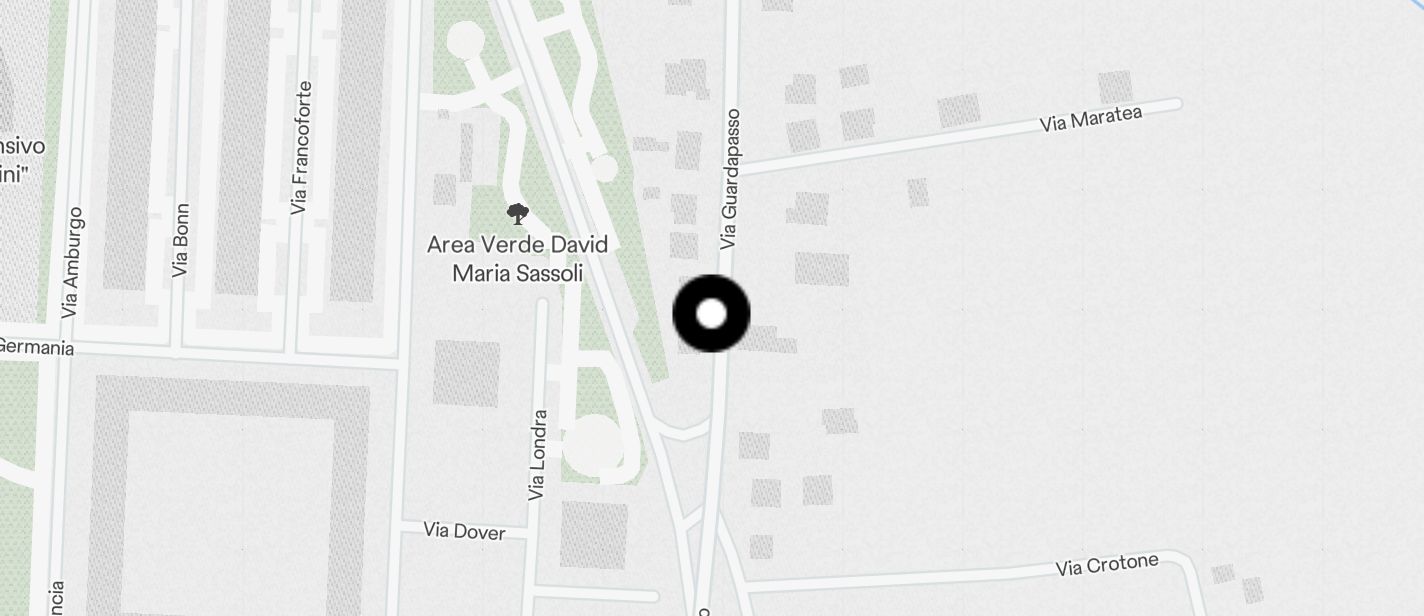Open Area Verde David Maria Sassoli park marker
This screenshot has height=616, width=1424.
click(x=517, y=213)
